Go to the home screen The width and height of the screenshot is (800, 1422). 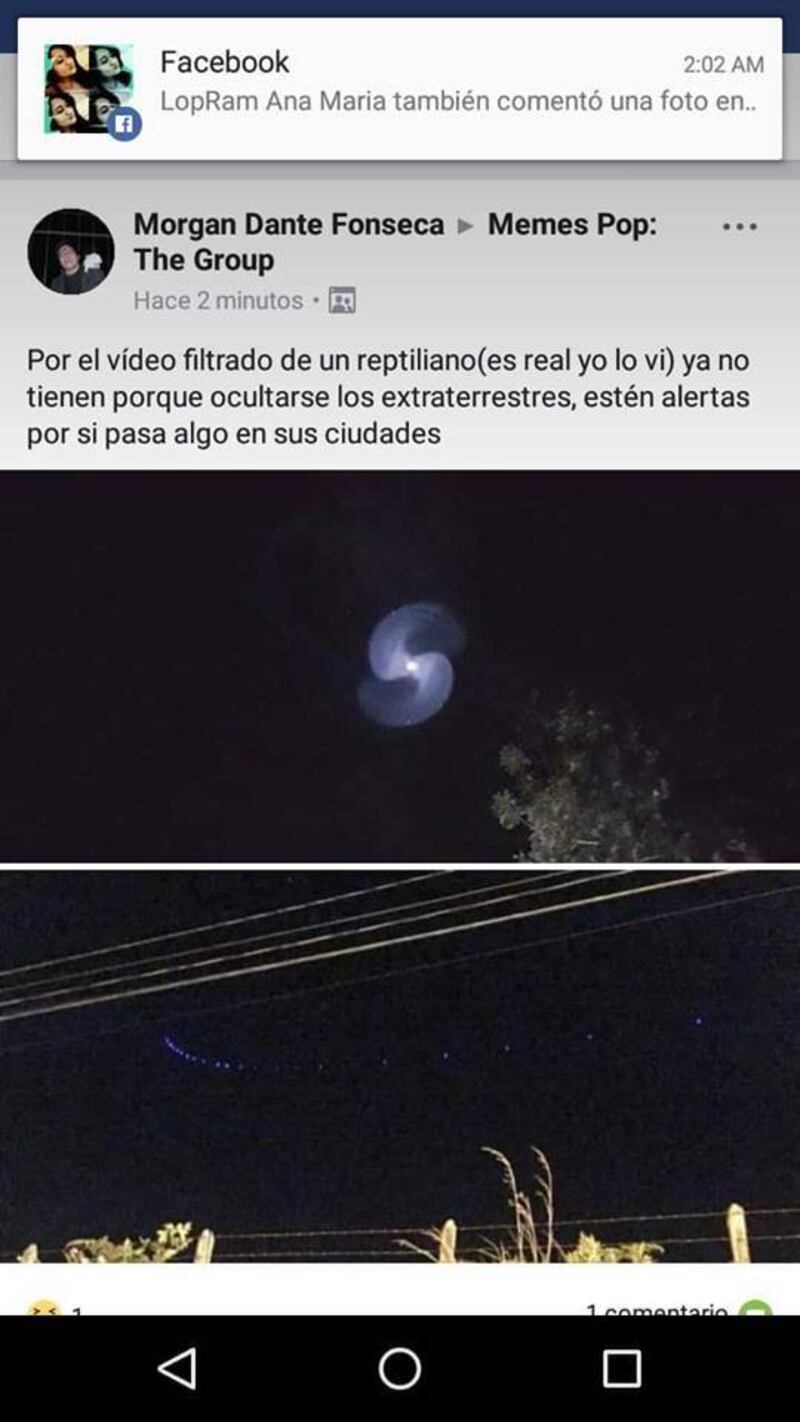(400, 1368)
